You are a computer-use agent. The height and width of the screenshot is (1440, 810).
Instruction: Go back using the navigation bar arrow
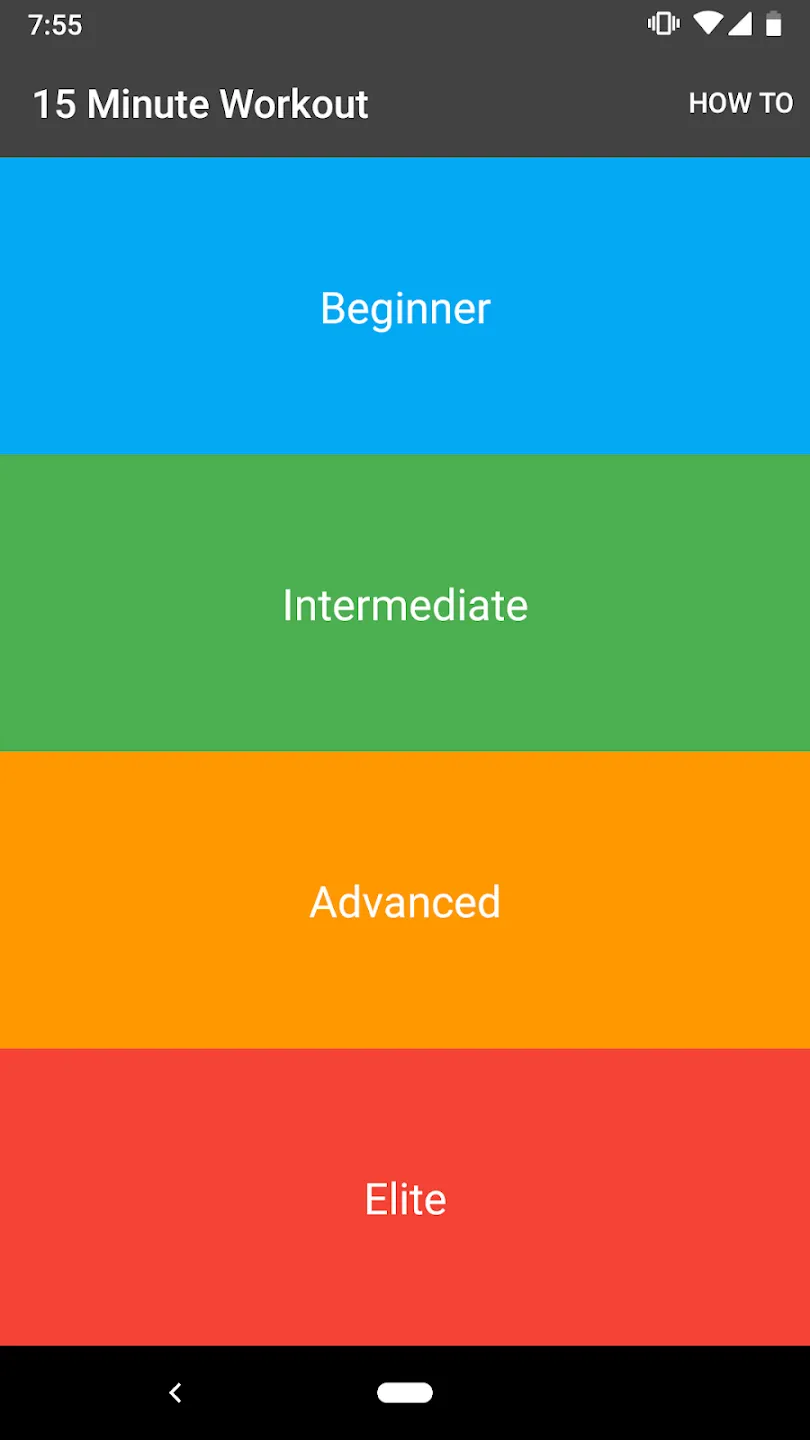pyautogui.click(x=175, y=1392)
